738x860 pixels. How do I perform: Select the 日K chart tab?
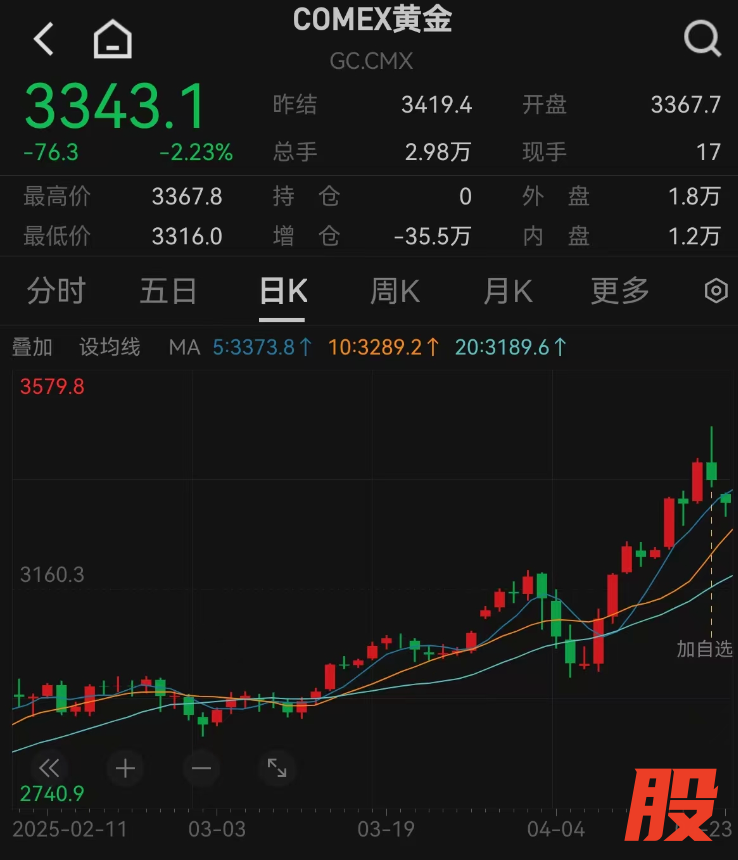point(282,291)
